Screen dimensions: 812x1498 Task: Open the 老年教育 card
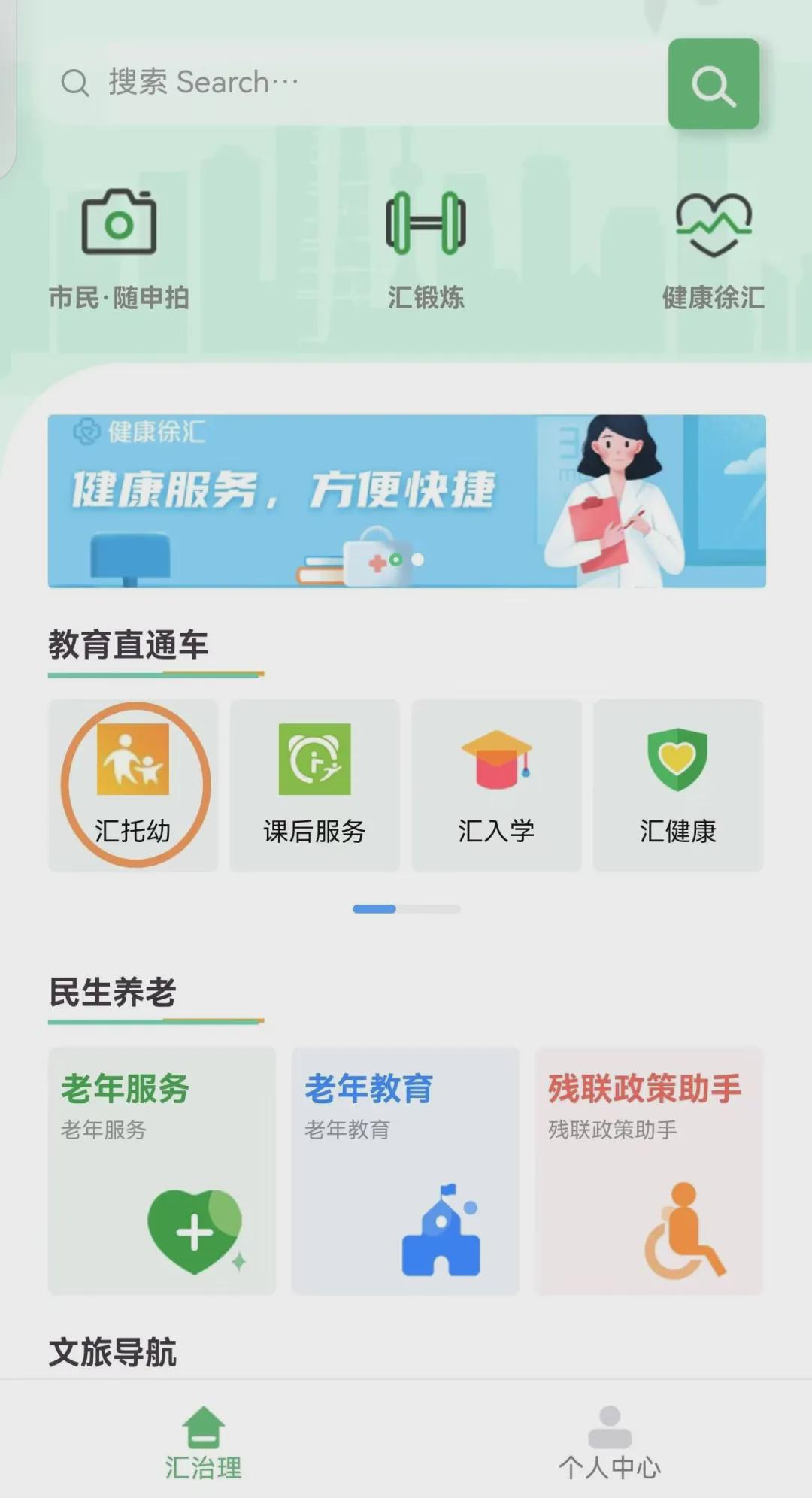(405, 1170)
